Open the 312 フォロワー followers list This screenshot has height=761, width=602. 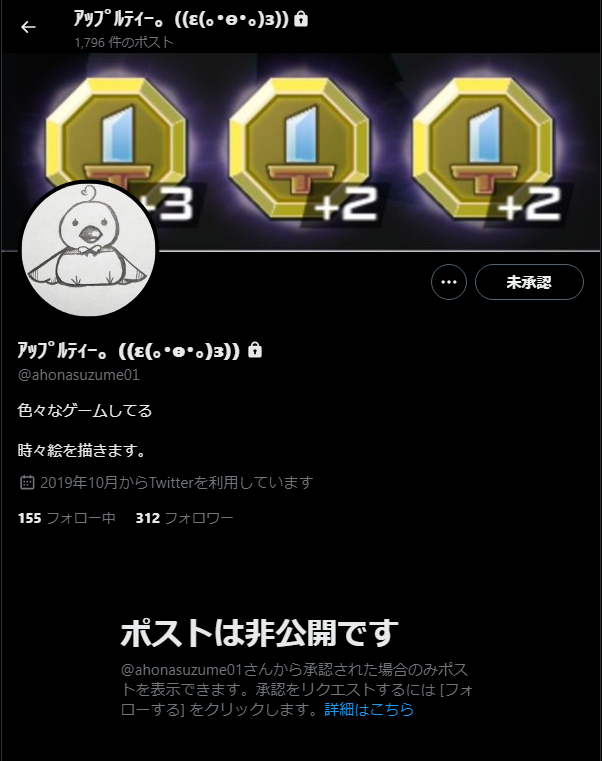(x=184, y=518)
